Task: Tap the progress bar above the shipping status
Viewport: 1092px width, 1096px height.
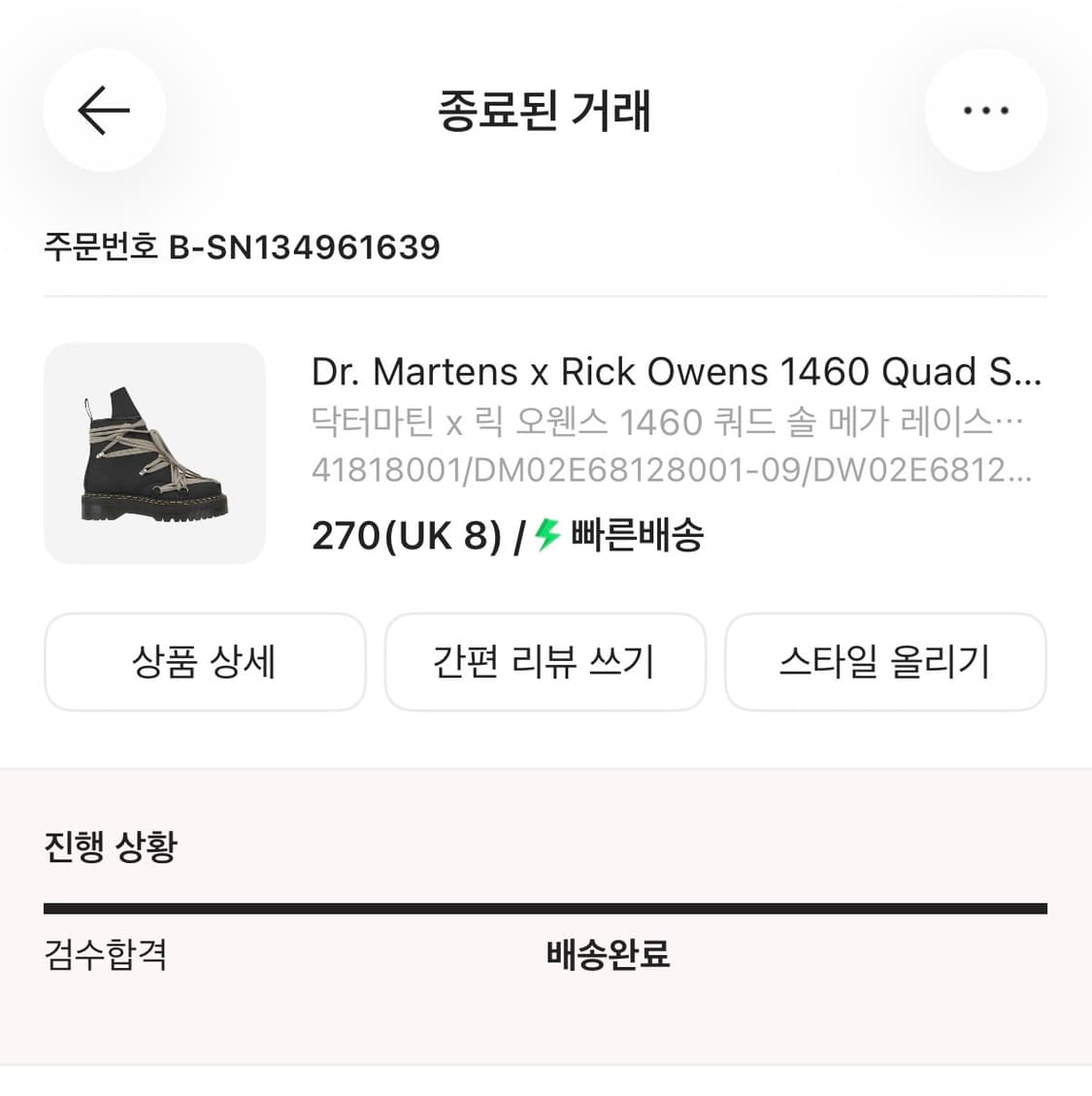Action: coord(546,908)
